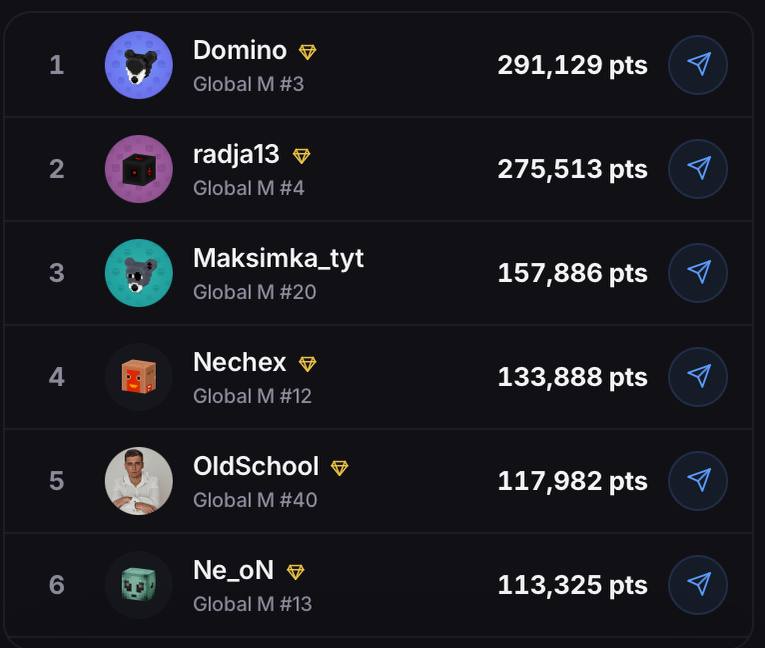Image resolution: width=765 pixels, height=648 pixels.
Task: Open radja13's profile row
Action: pyautogui.click(x=378, y=169)
